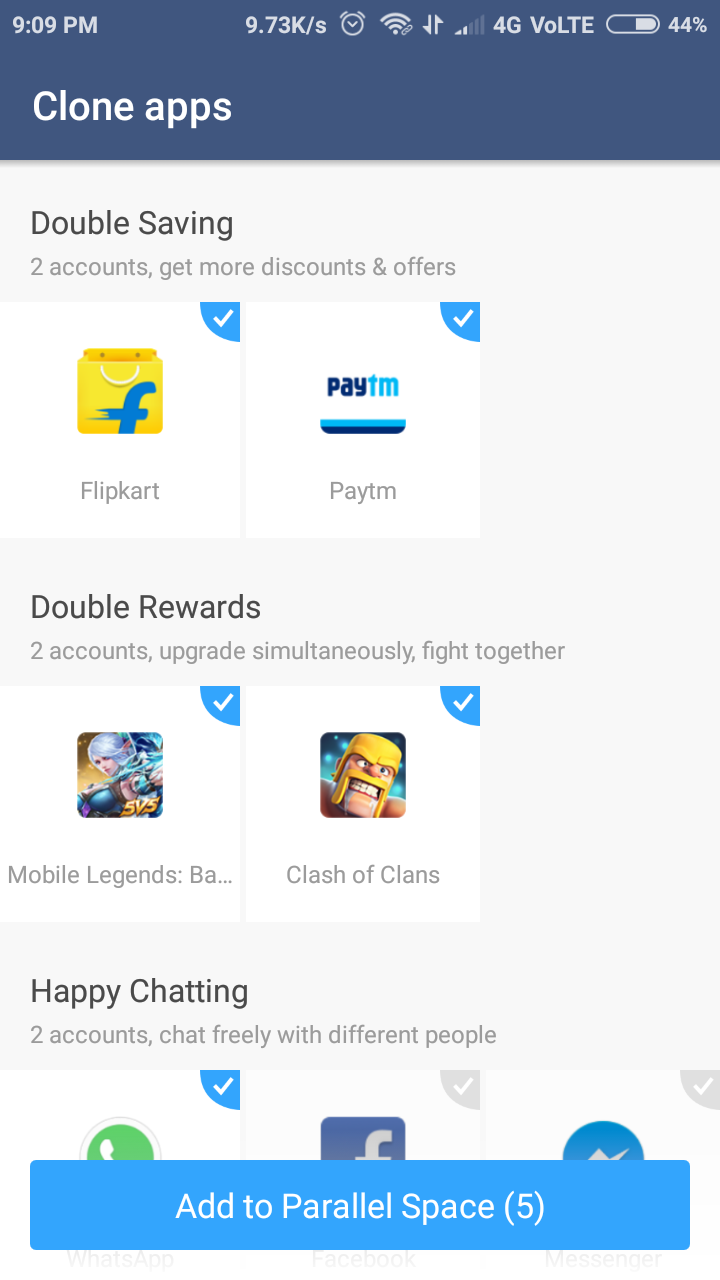Deselect the Flipkart app tile
Image resolution: width=720 pixels, height=1280 pixels.
pos(120,420)
